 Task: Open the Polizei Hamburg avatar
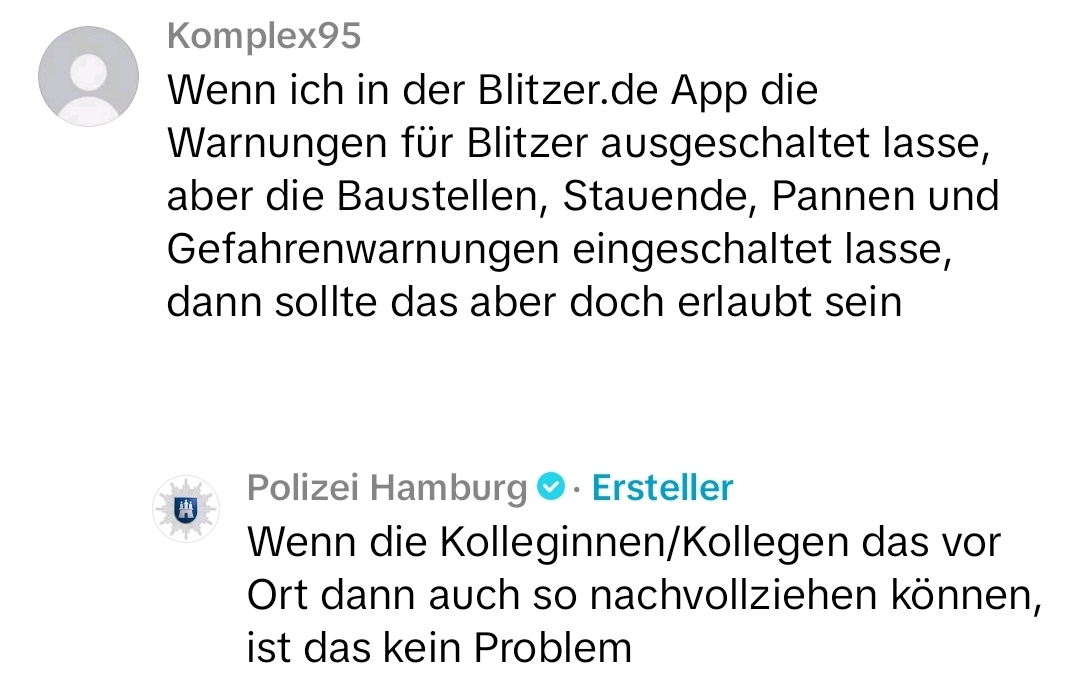(185, 510)
